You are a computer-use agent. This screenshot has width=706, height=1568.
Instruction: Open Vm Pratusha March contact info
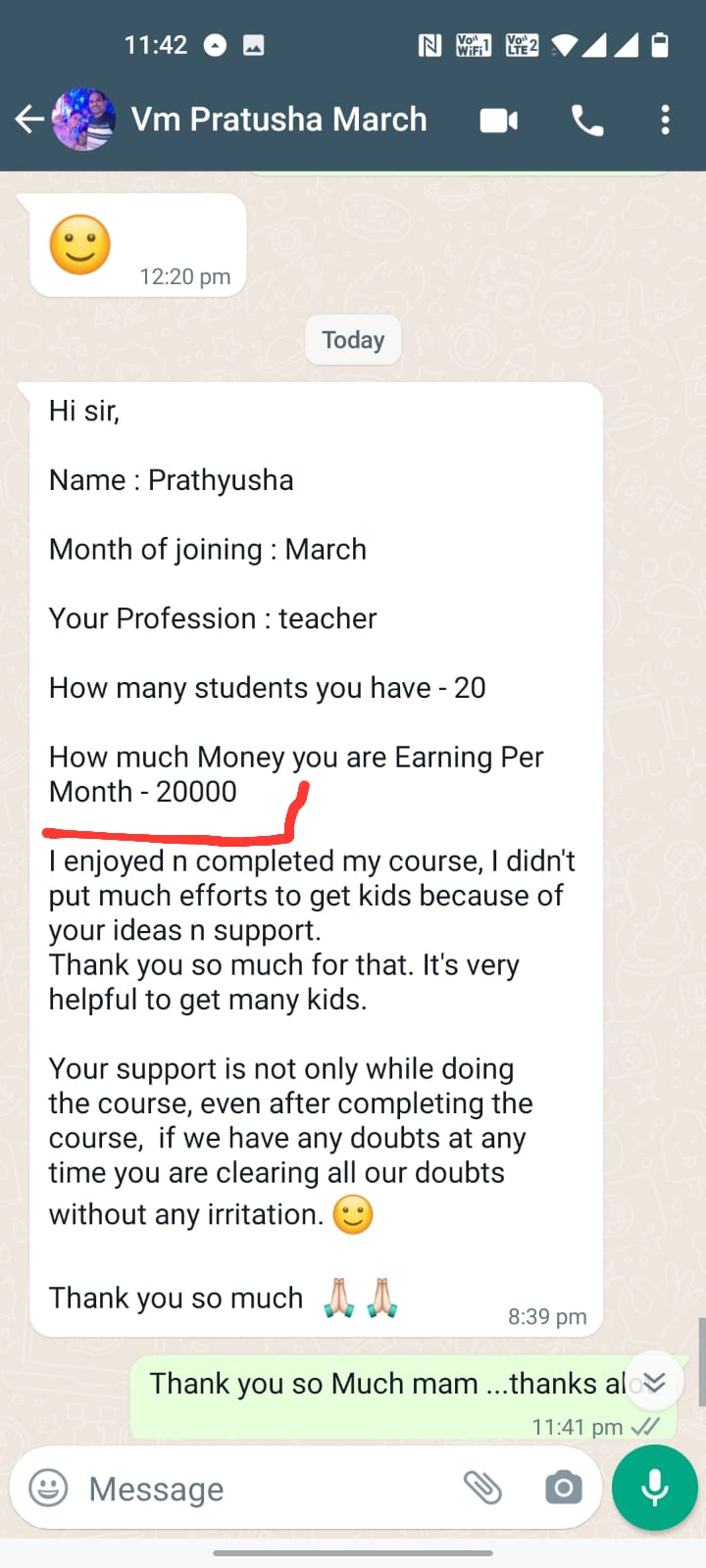[279, 120]
